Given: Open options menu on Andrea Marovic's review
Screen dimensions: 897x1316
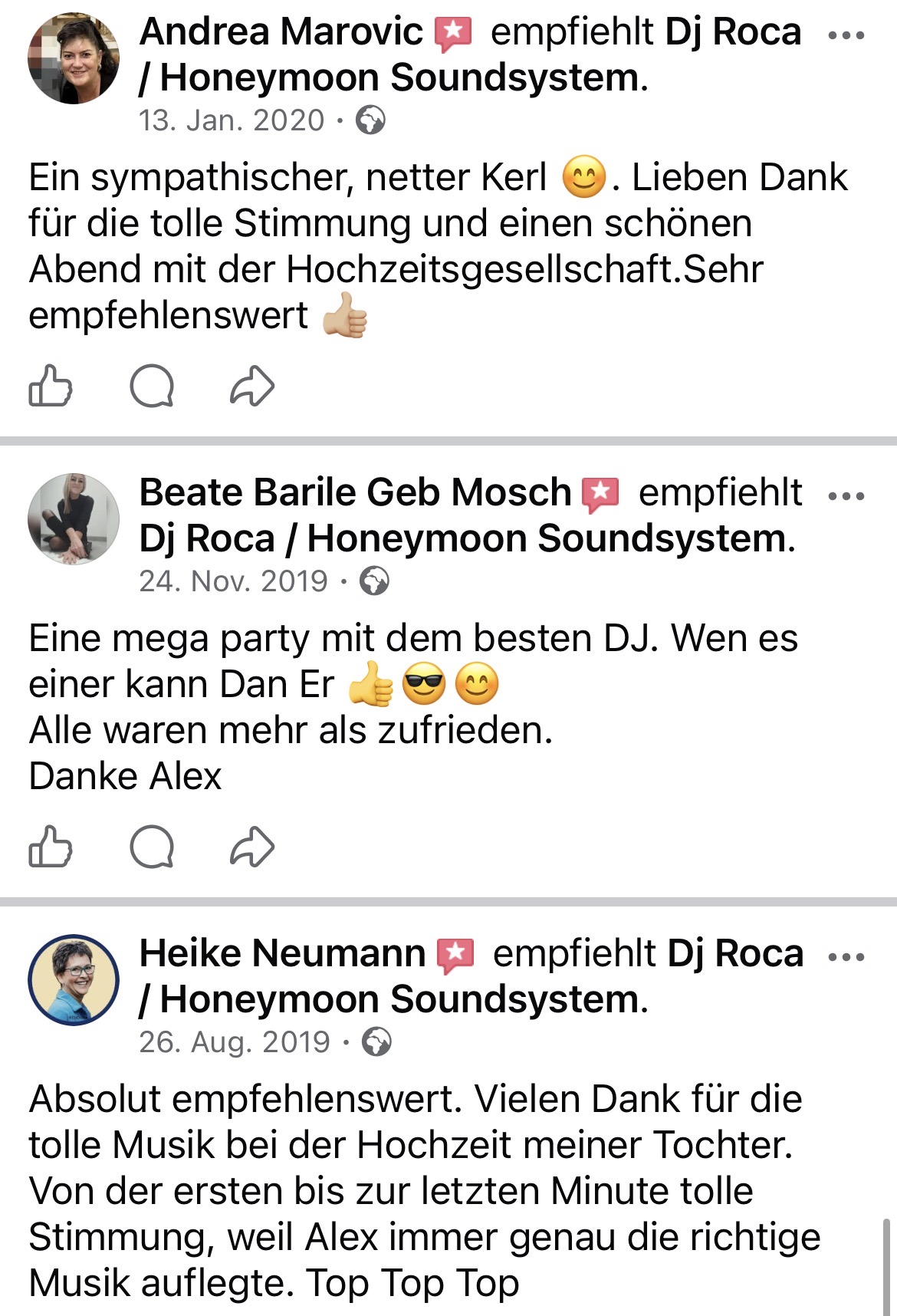Looking at the screenshot, I should click(x=846, y=35).
